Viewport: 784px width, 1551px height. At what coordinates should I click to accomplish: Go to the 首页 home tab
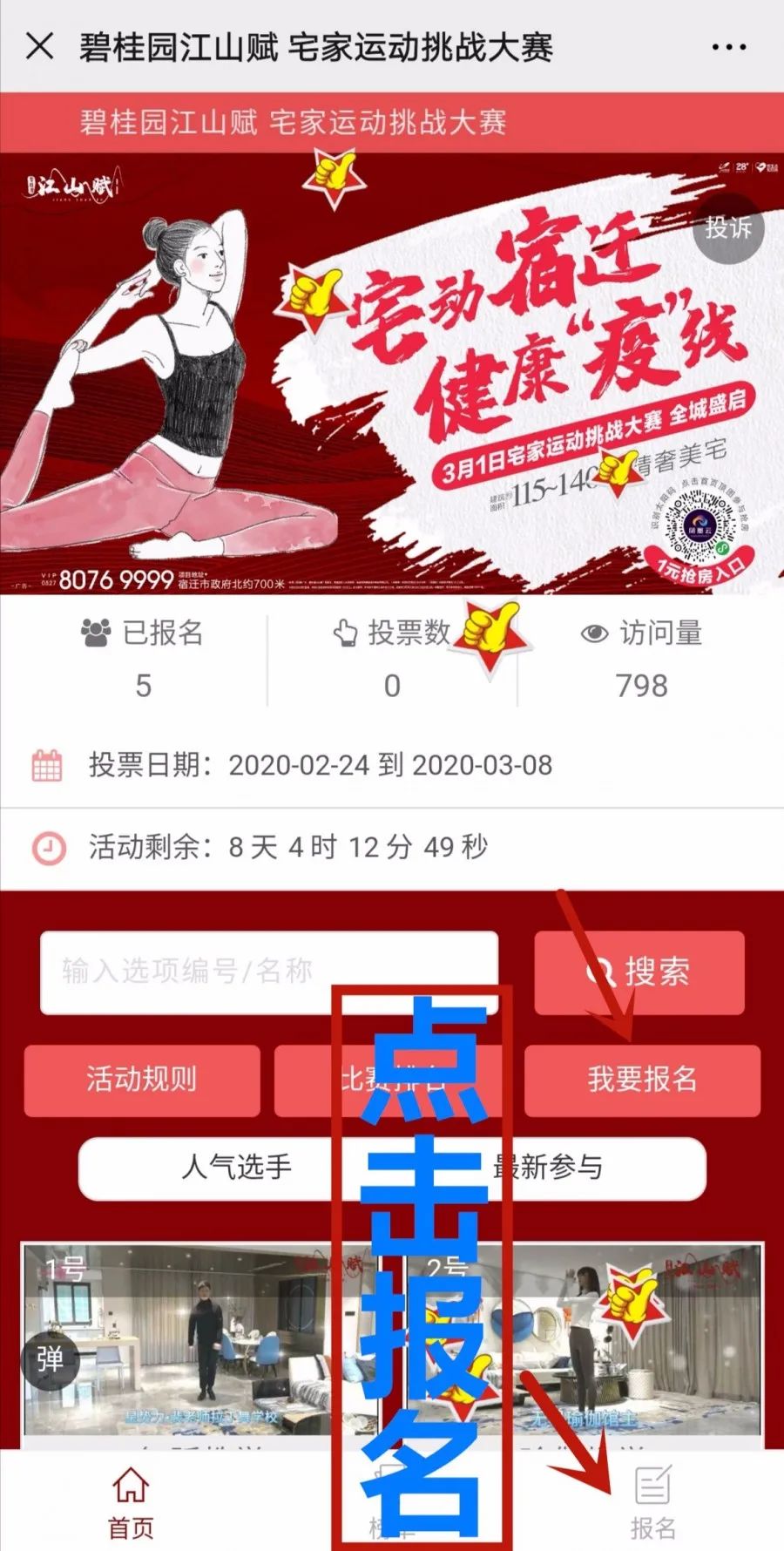coord(131,1502)
